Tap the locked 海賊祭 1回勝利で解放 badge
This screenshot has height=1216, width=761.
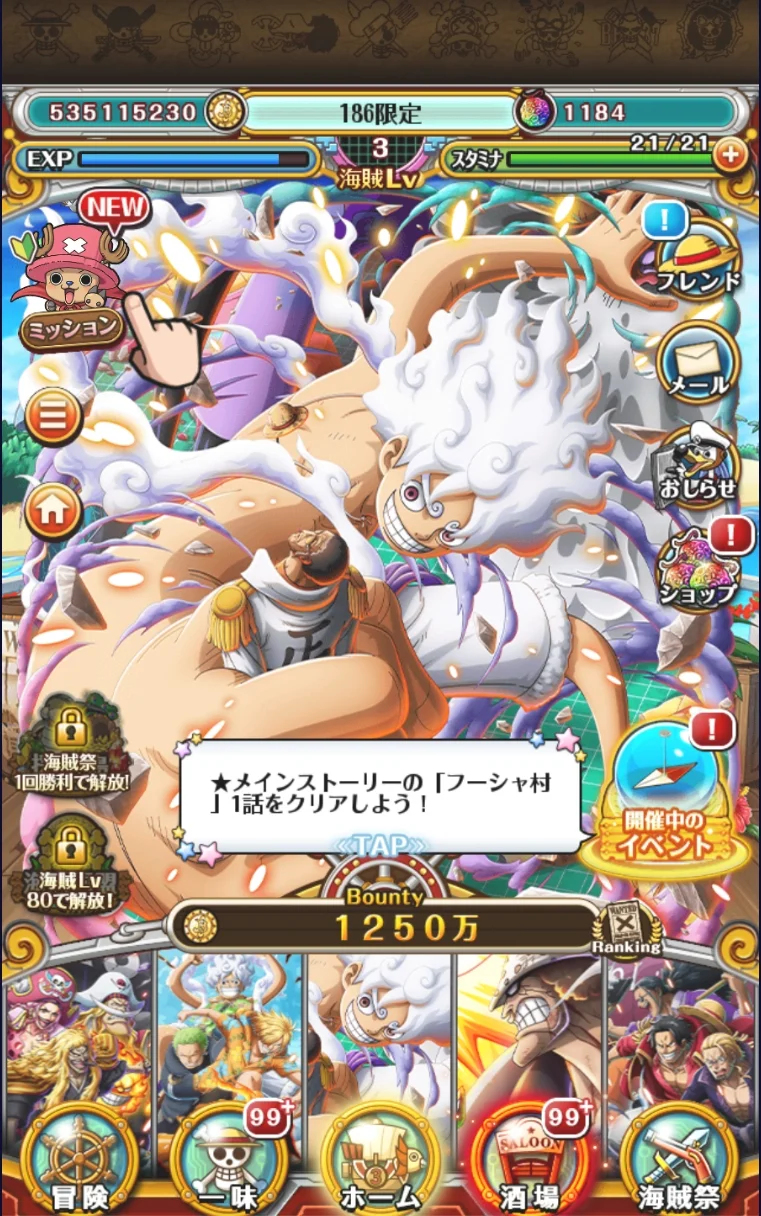coord(72,748)
